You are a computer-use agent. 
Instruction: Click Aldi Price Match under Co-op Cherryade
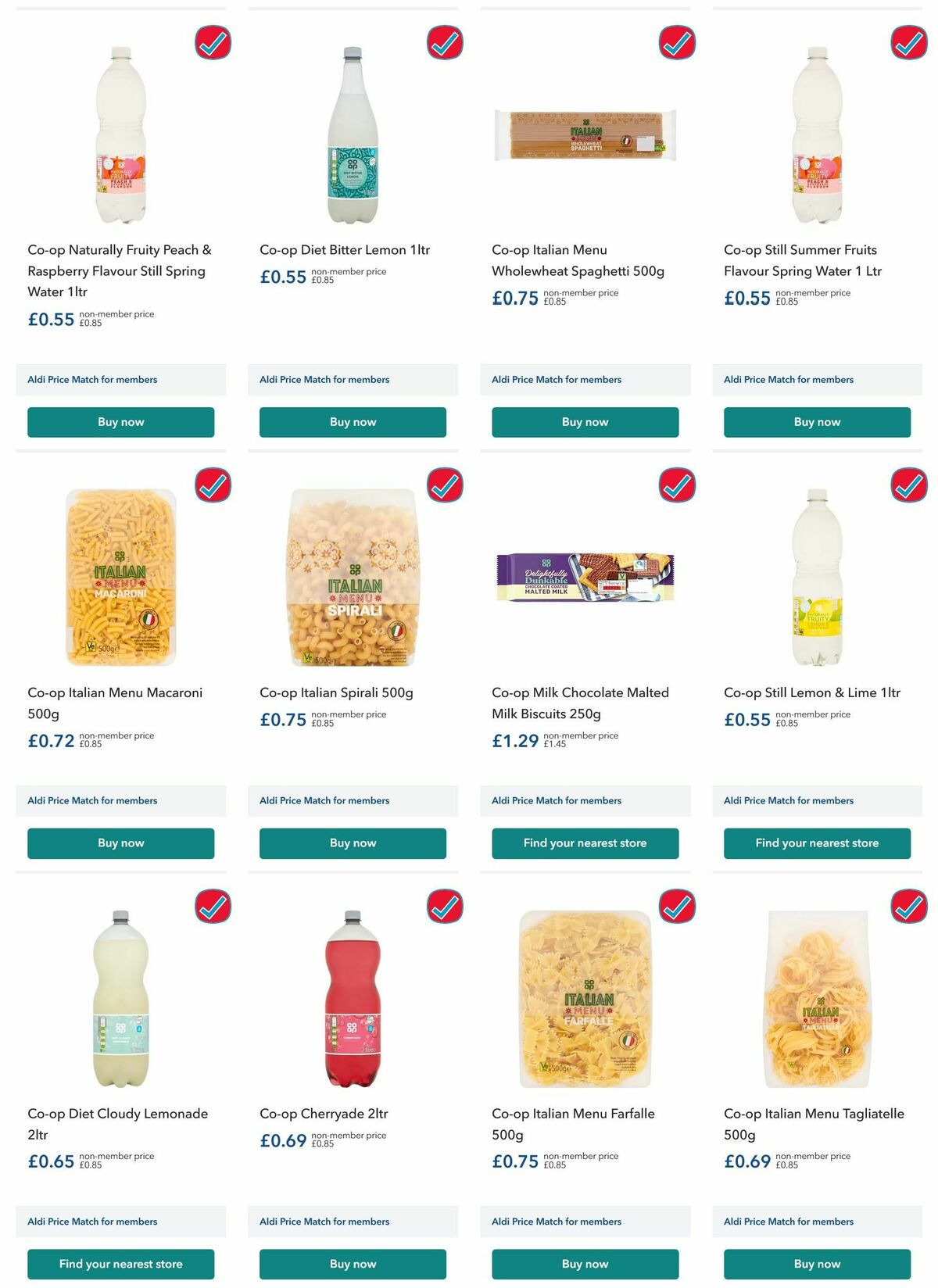pos(324,1221)
